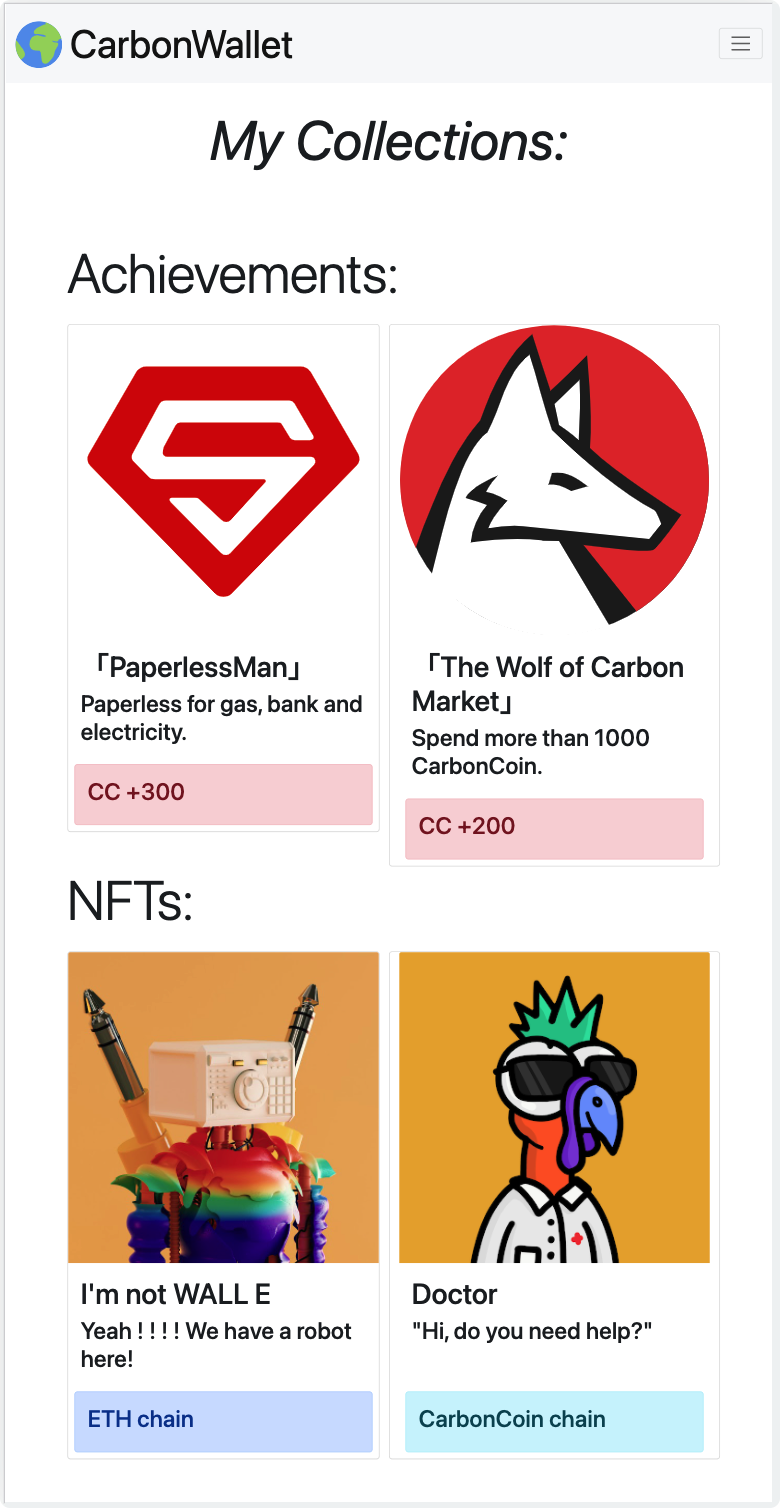
Task: Open the PaperlessMan achievement card
Action: pos(223,578)
